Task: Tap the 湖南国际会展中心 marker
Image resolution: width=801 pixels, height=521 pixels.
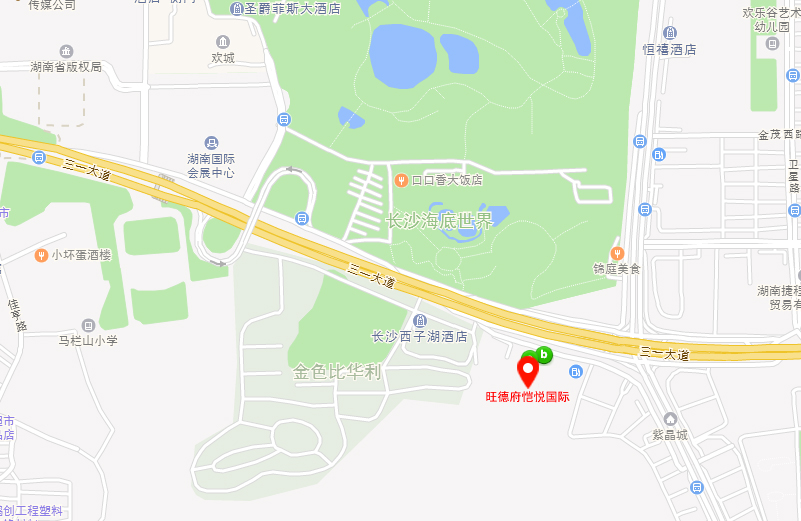Action: tap(210, 143)
